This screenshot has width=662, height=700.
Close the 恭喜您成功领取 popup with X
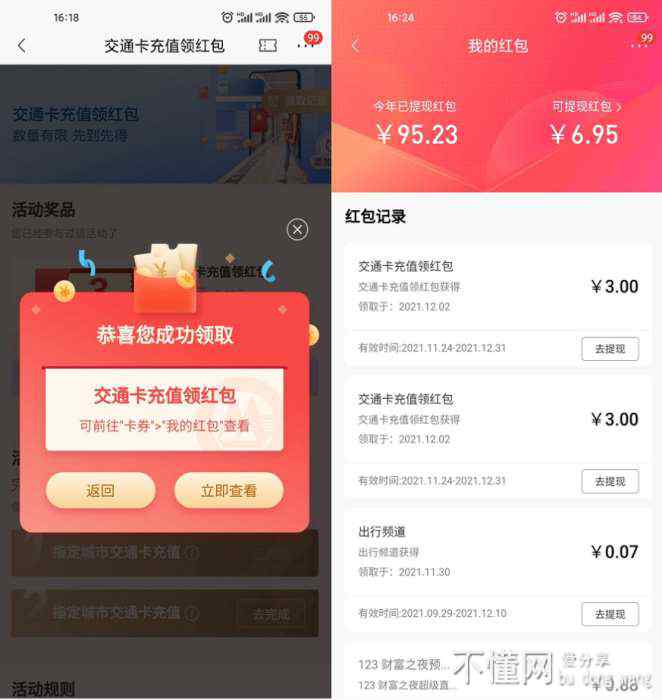tap(297, 230)
